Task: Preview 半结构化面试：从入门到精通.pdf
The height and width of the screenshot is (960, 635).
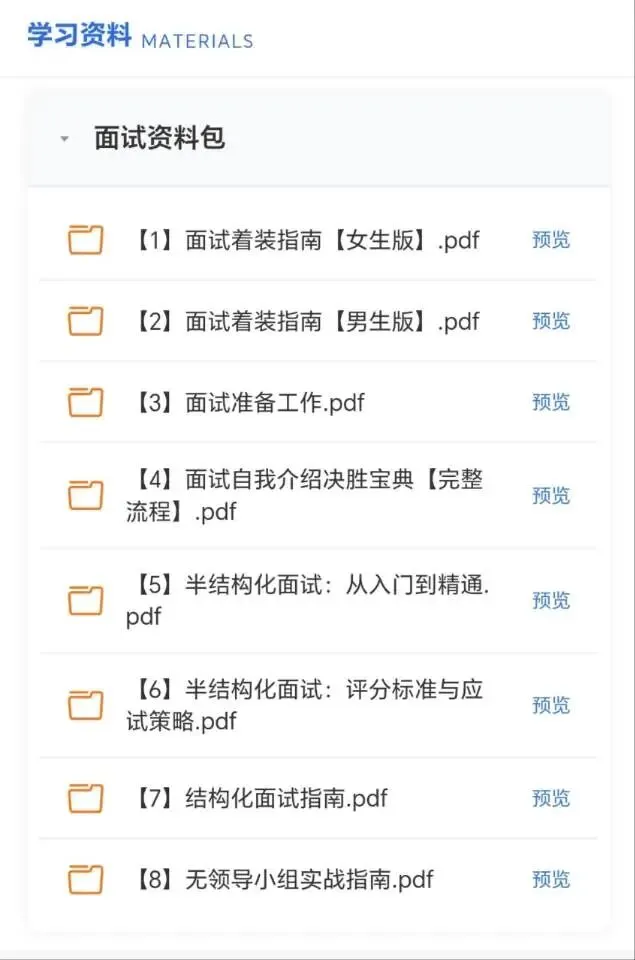Action: [550, 601]
